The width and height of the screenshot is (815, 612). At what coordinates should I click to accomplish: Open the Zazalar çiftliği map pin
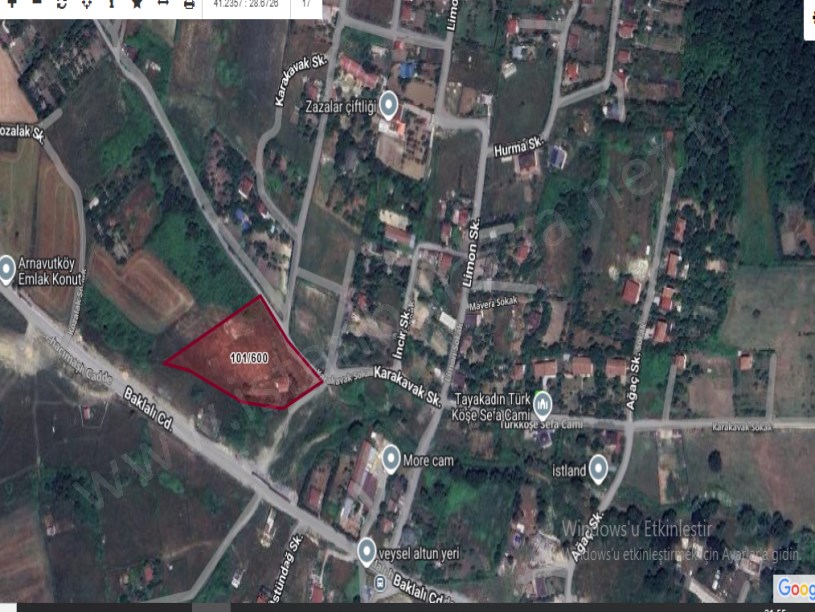click(x=388, y=104)
